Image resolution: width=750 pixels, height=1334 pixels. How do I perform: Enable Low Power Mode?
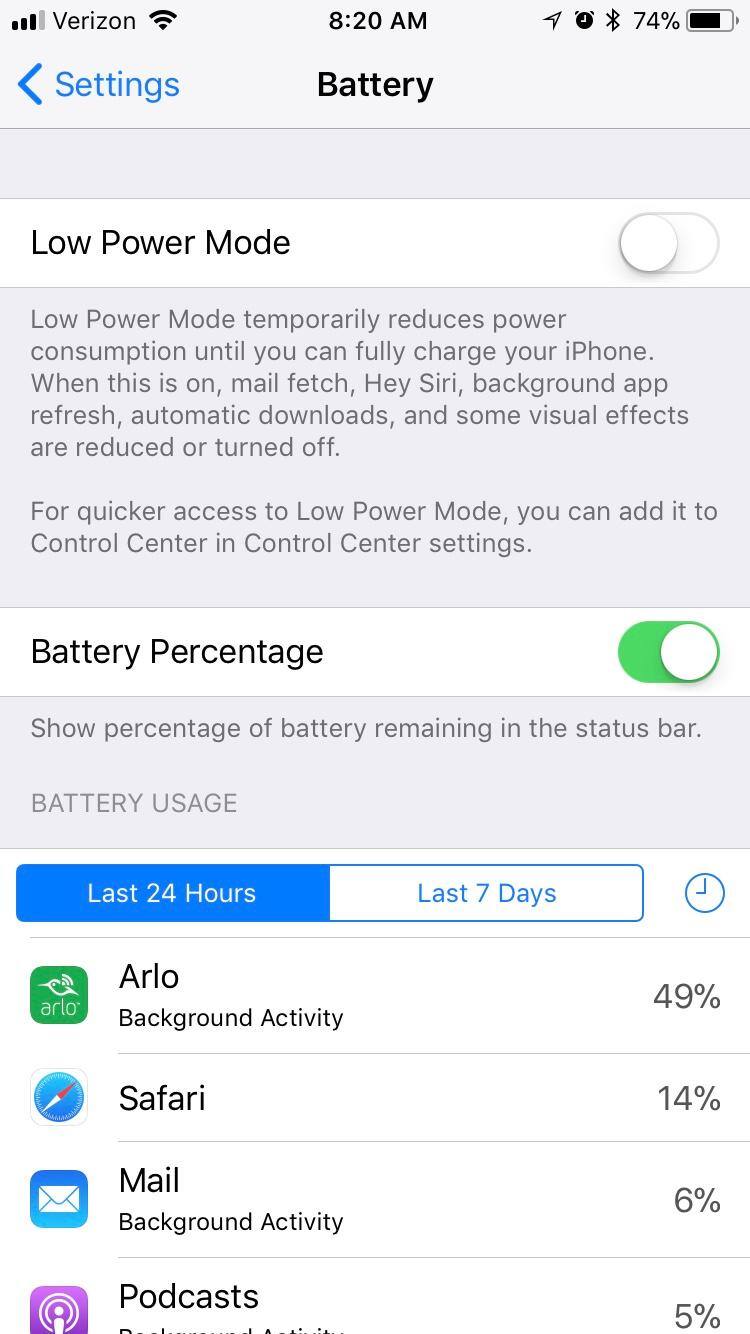[x=668, y=243]
